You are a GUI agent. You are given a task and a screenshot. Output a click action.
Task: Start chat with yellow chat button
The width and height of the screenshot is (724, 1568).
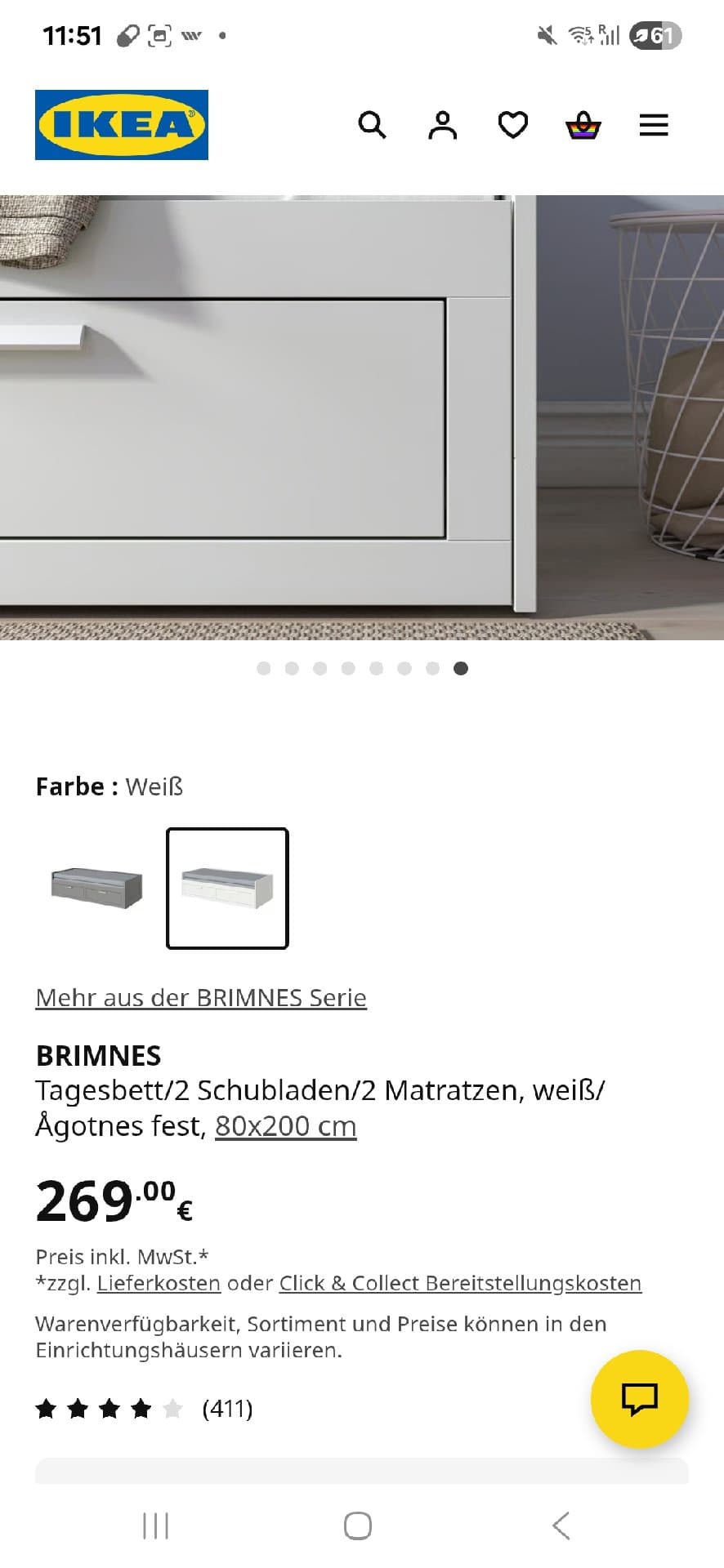(639, 1399)
